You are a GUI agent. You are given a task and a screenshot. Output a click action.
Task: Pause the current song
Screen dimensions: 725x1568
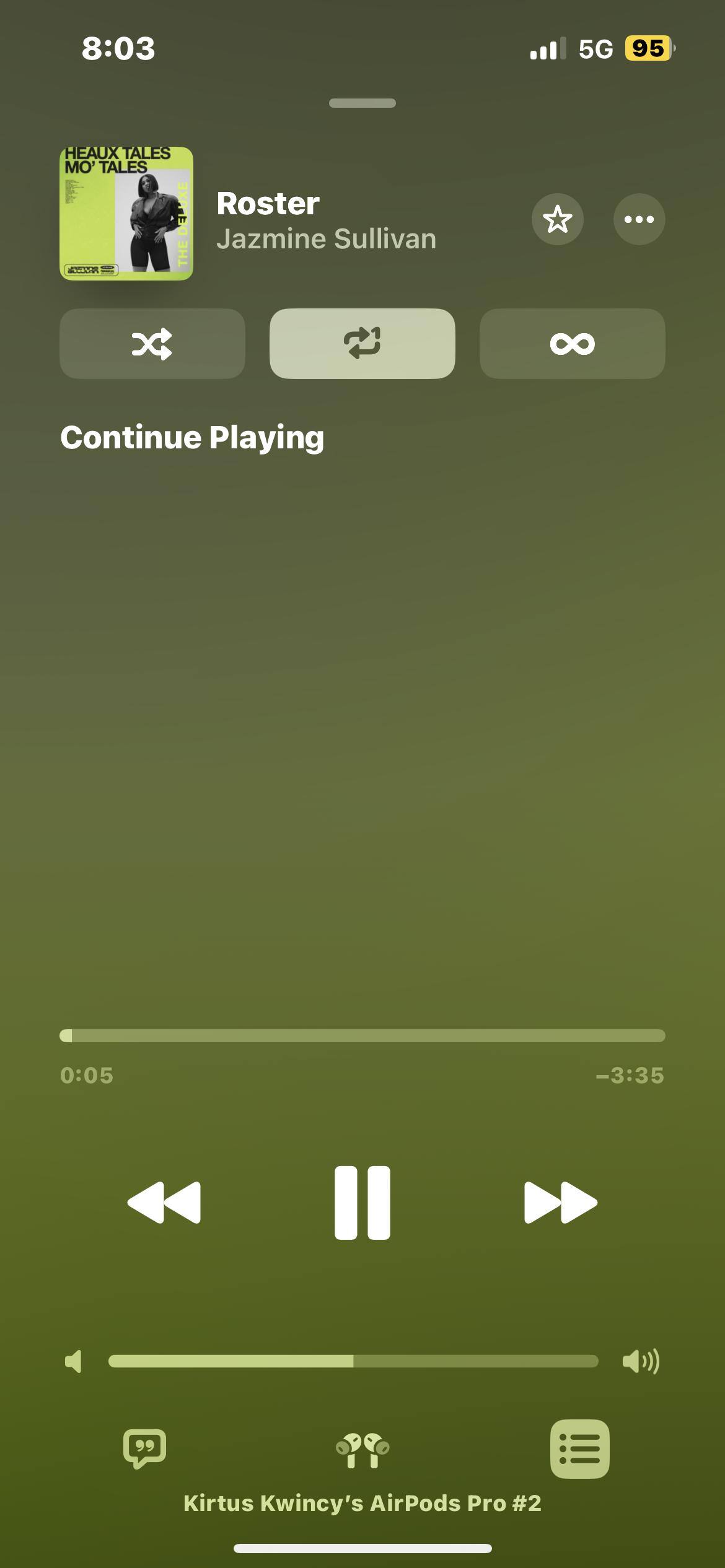(362, 1203)
